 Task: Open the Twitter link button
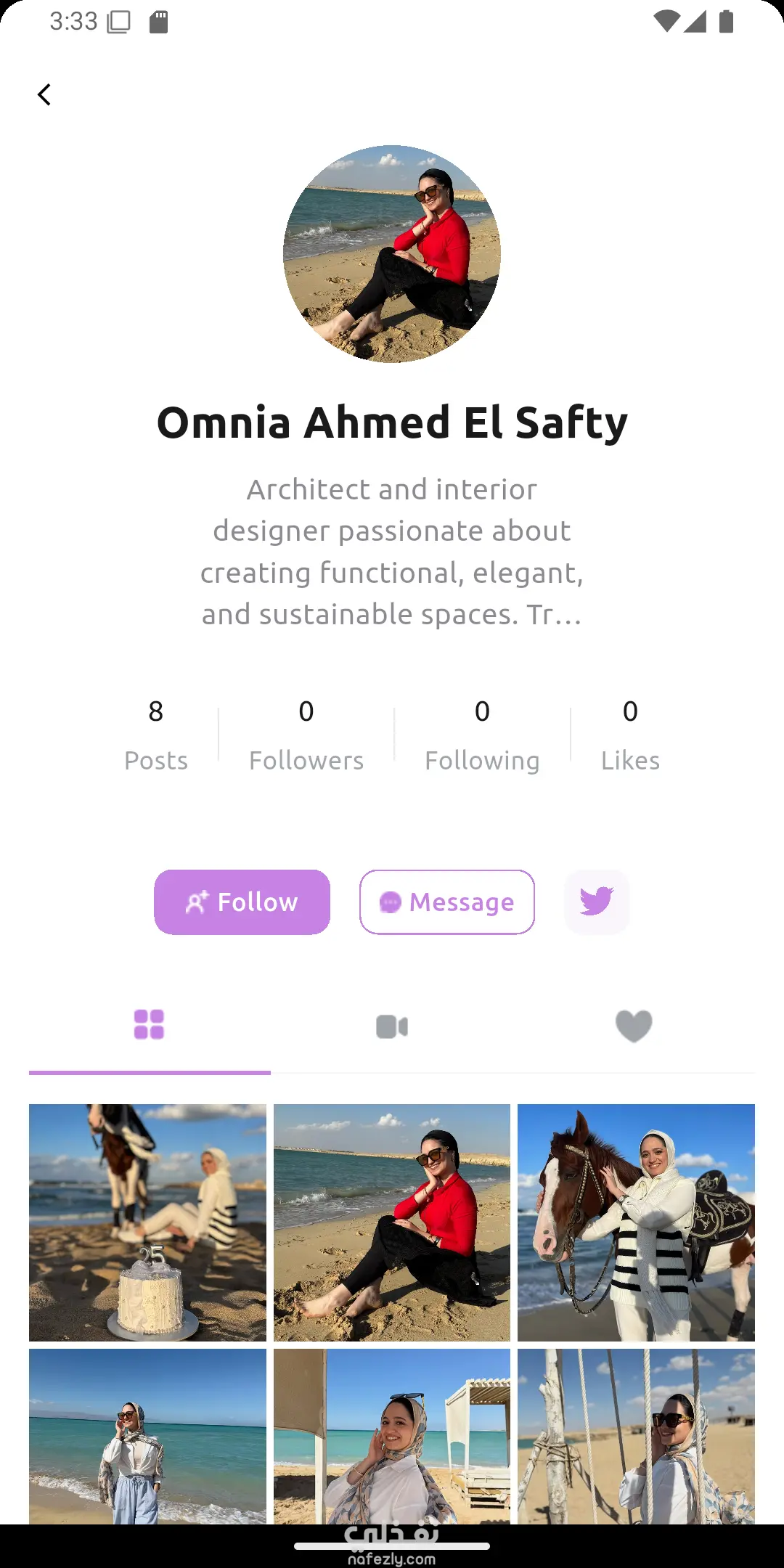[x=597, y=902]
